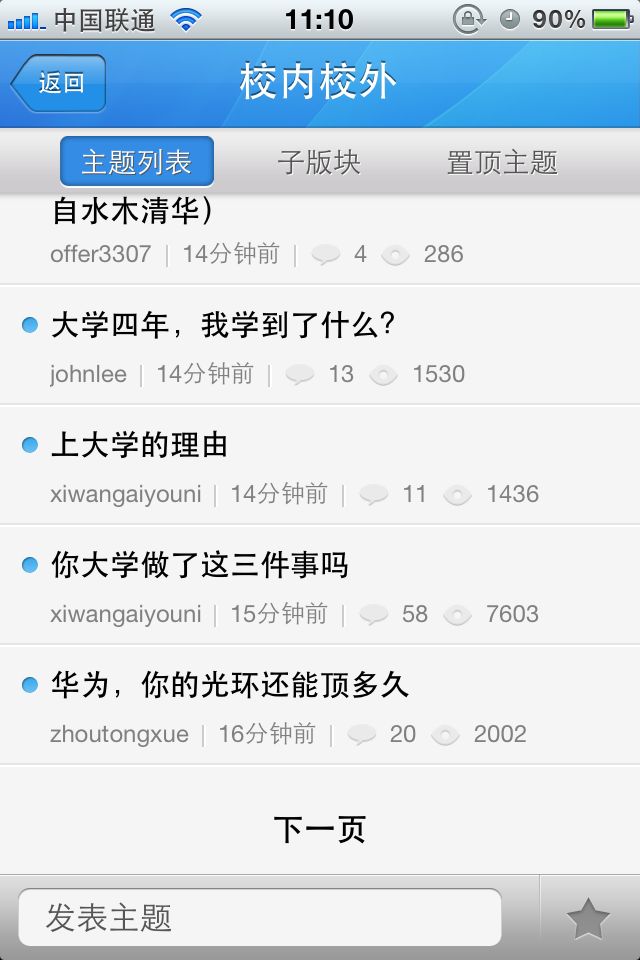Screen dimensions: 640x960
Task: Tap the star favorite icon
Action: click(588, 918)
